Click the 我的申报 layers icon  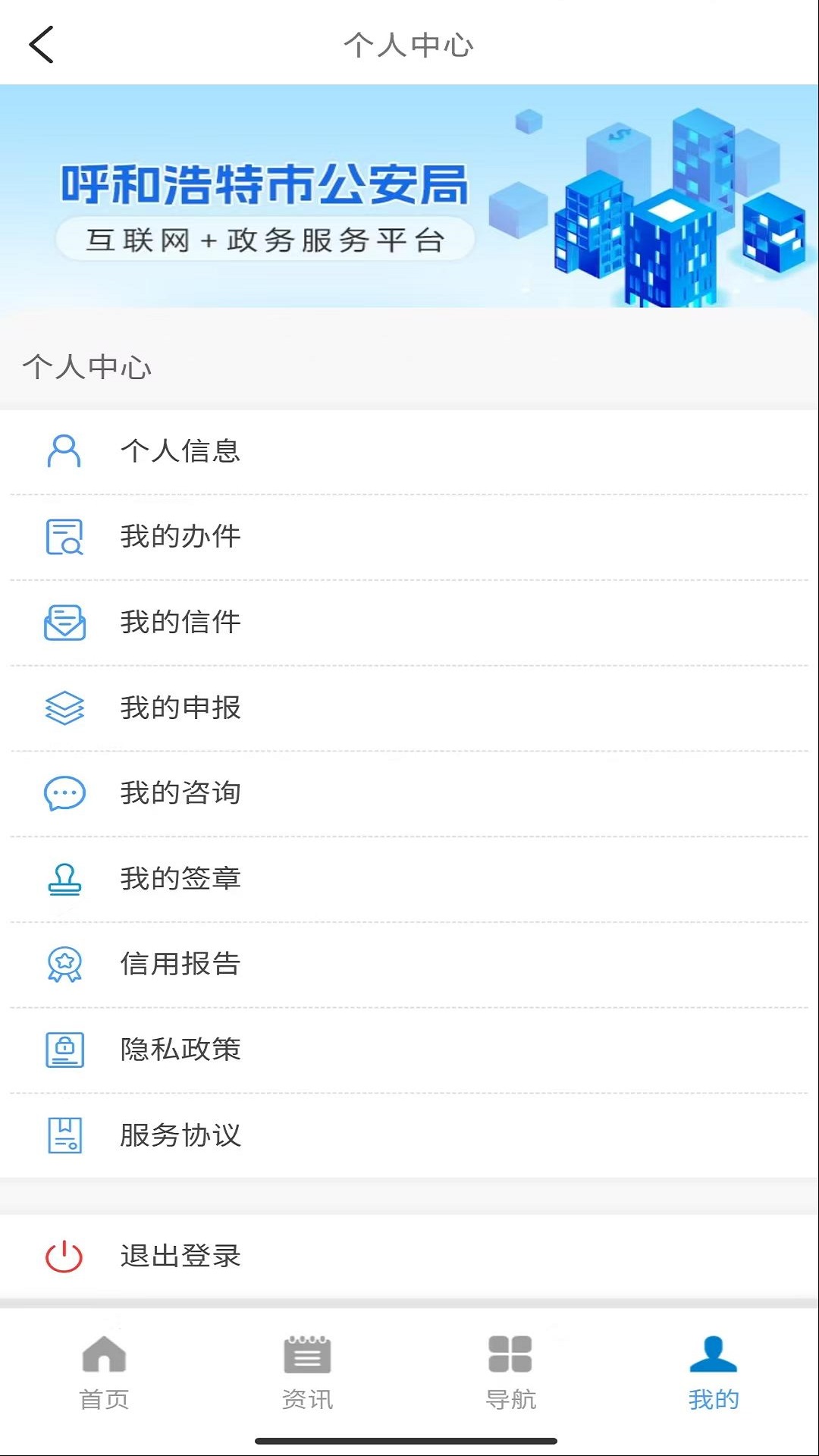(x=65, y=708)
